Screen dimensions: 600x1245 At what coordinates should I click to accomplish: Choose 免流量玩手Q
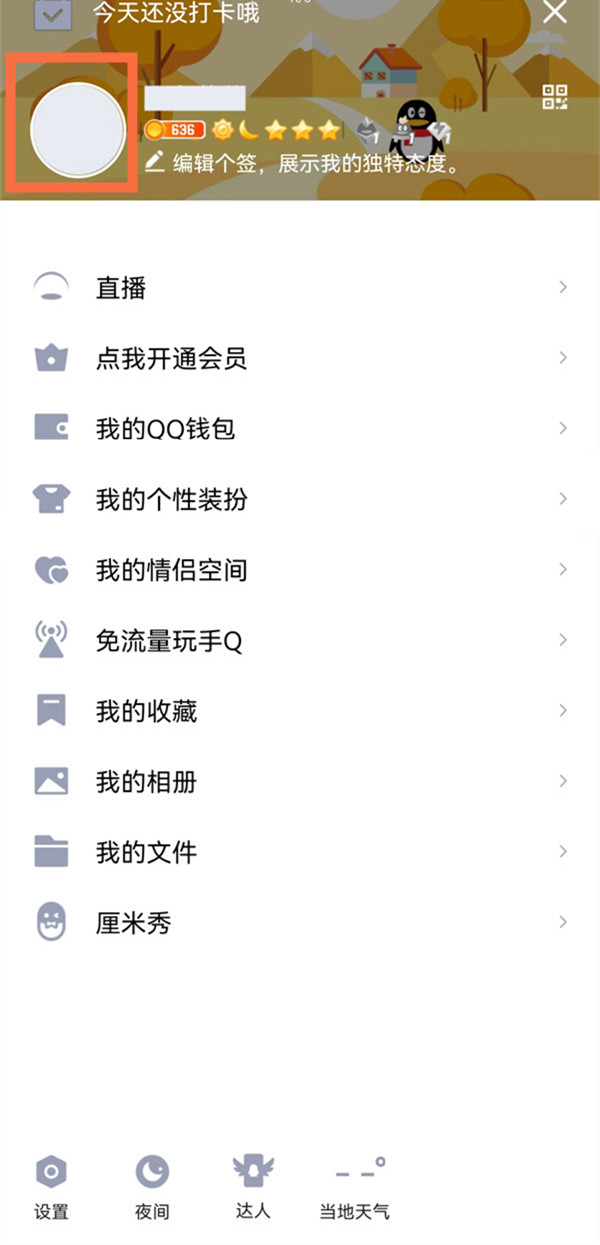[300, 640]
